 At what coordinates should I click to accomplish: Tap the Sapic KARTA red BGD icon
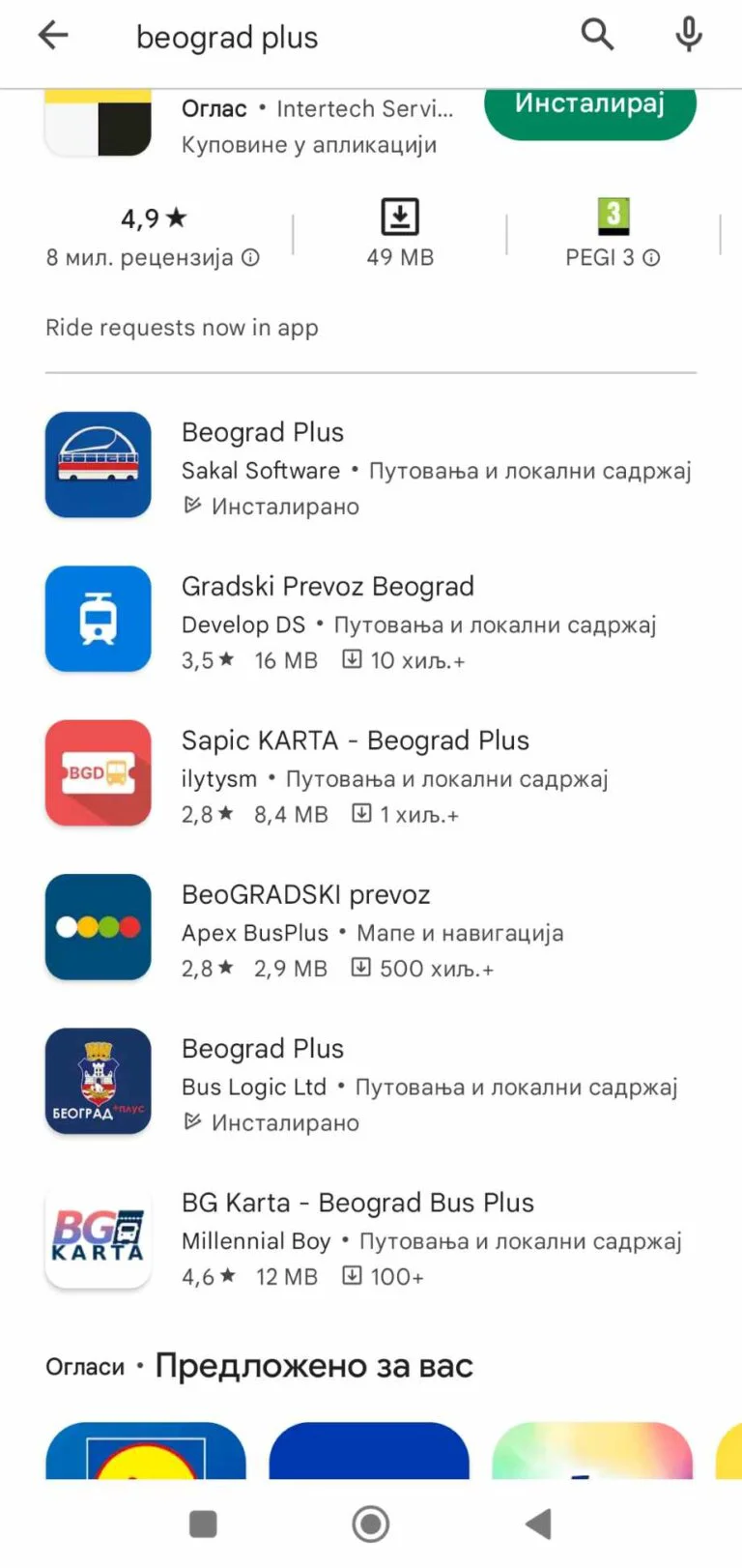(98, 773)
